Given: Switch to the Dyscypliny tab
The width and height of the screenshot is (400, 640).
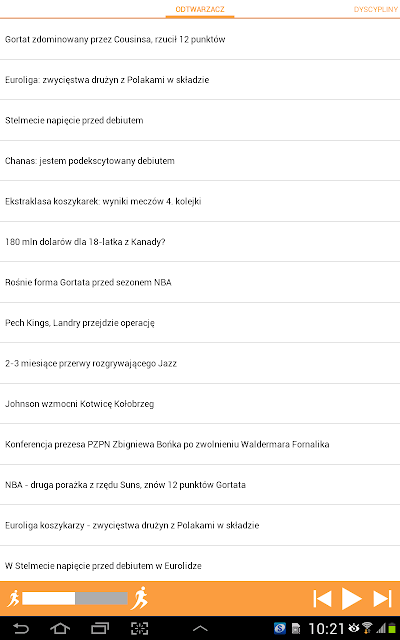Looking at the screenshot, I should (x=376, y=9).
